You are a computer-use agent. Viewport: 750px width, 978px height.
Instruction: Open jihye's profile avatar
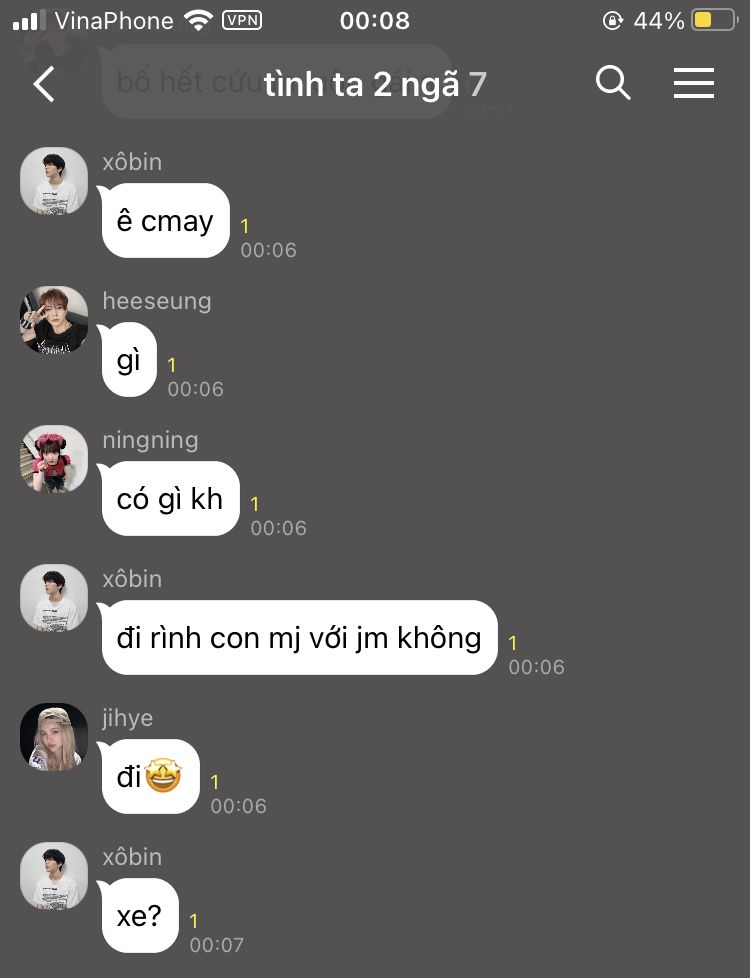click(54, 737)
